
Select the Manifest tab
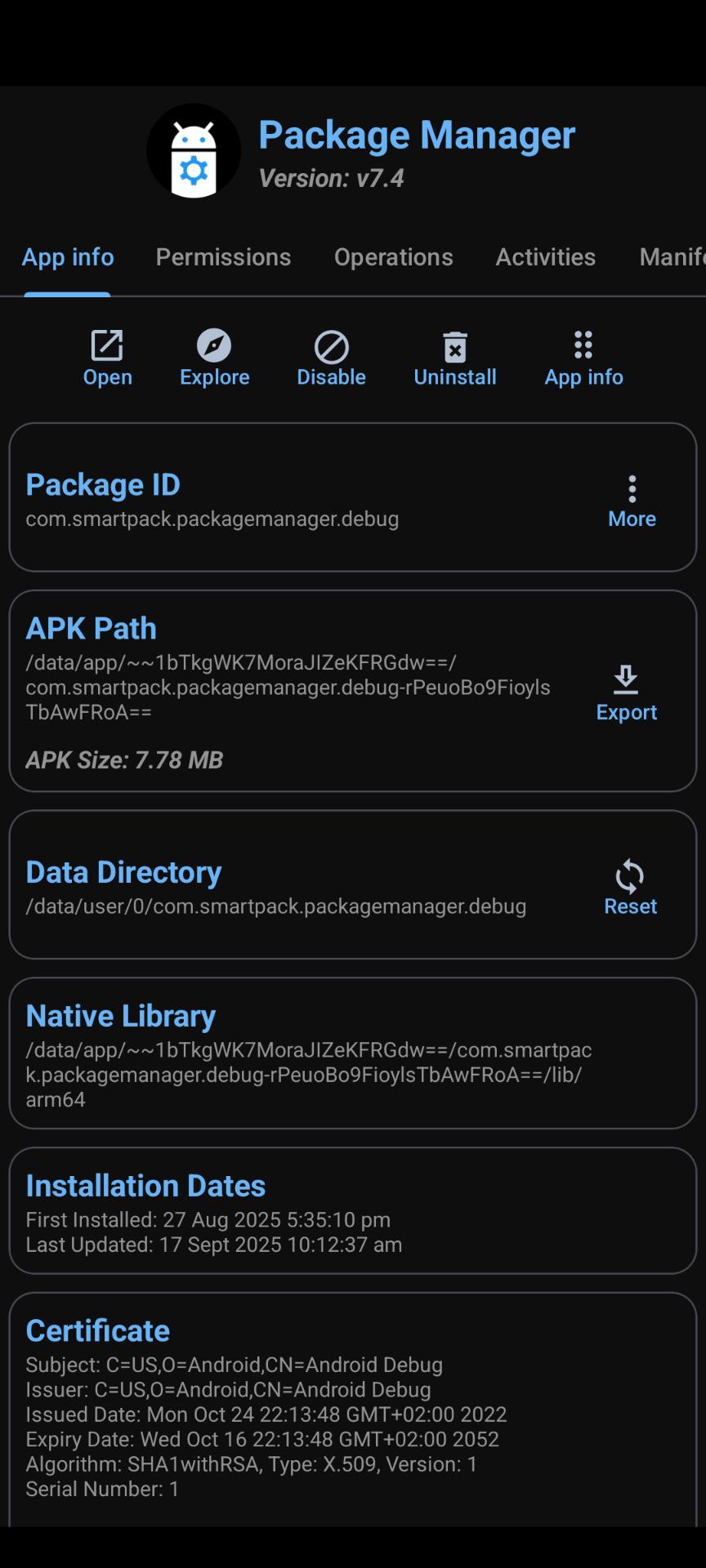670,257
